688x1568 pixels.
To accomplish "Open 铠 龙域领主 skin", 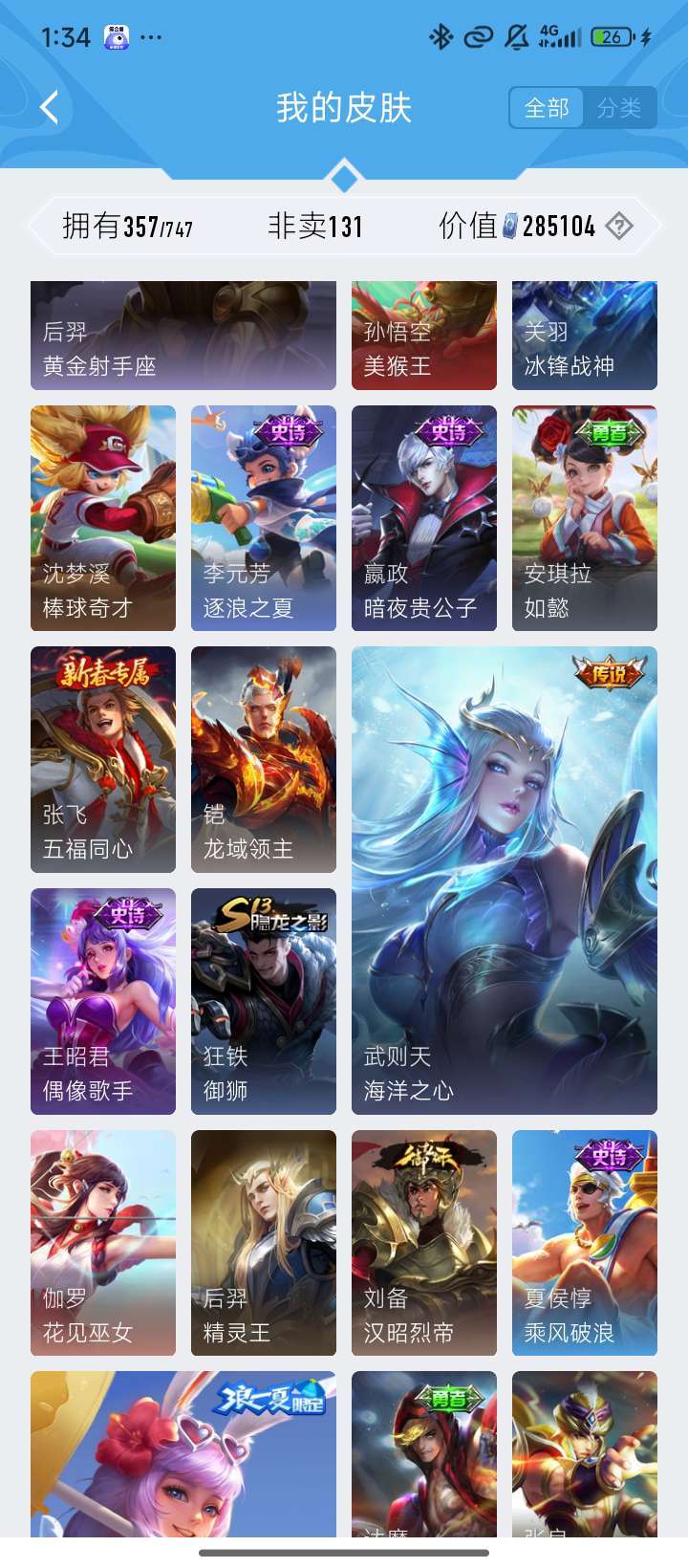I will point(264,760).
